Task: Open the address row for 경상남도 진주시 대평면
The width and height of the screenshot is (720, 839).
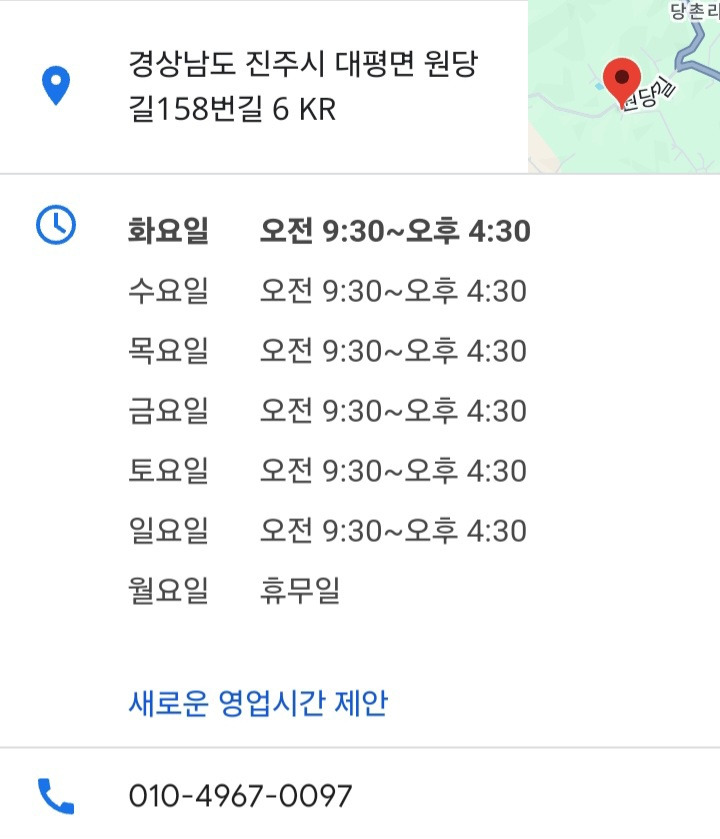Action: (x=264, y=87)
